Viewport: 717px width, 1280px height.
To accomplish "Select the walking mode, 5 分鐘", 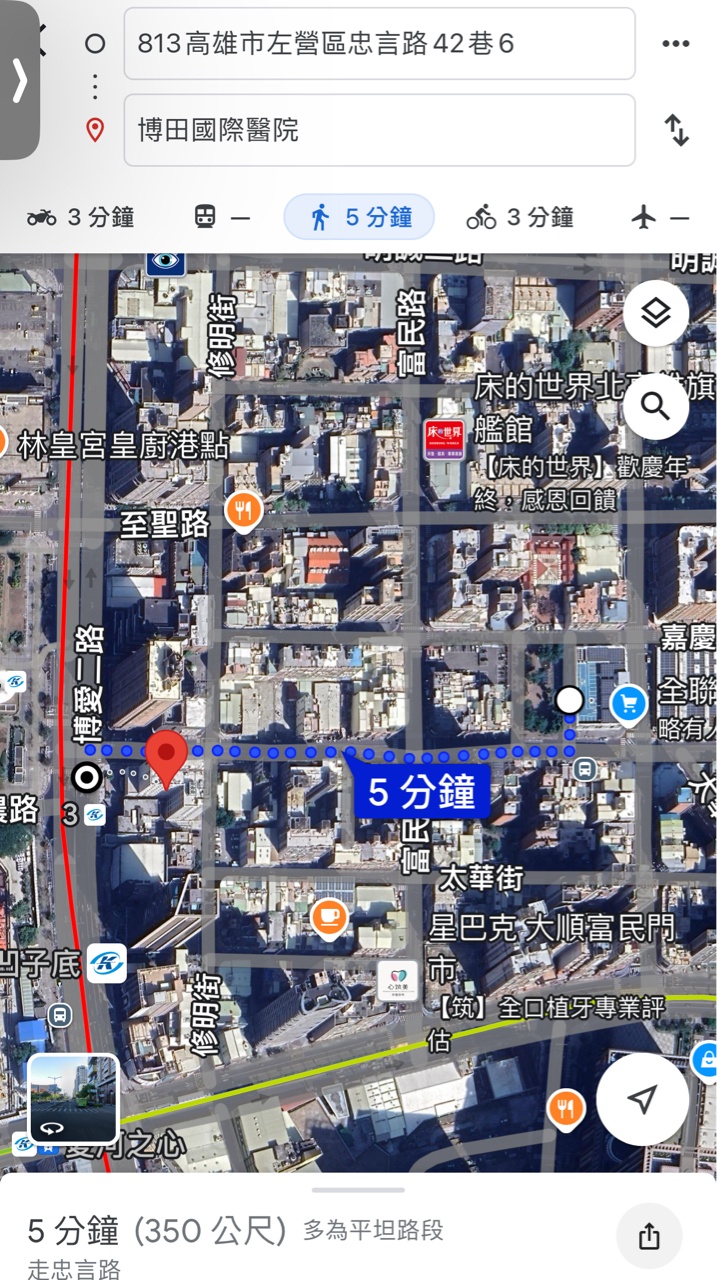I will click(x=359, y=217).
